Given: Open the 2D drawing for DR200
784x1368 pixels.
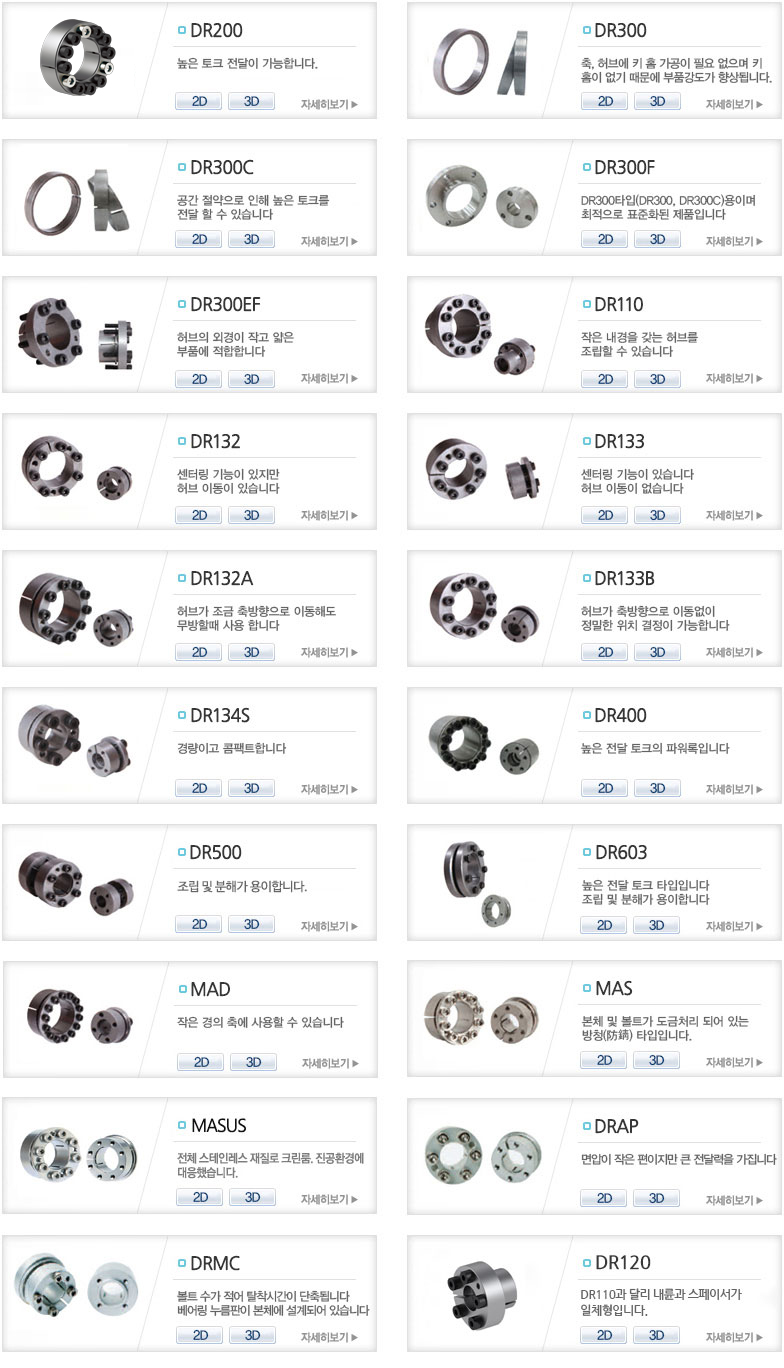Looking at the screenshot, I should pos(199,101).
